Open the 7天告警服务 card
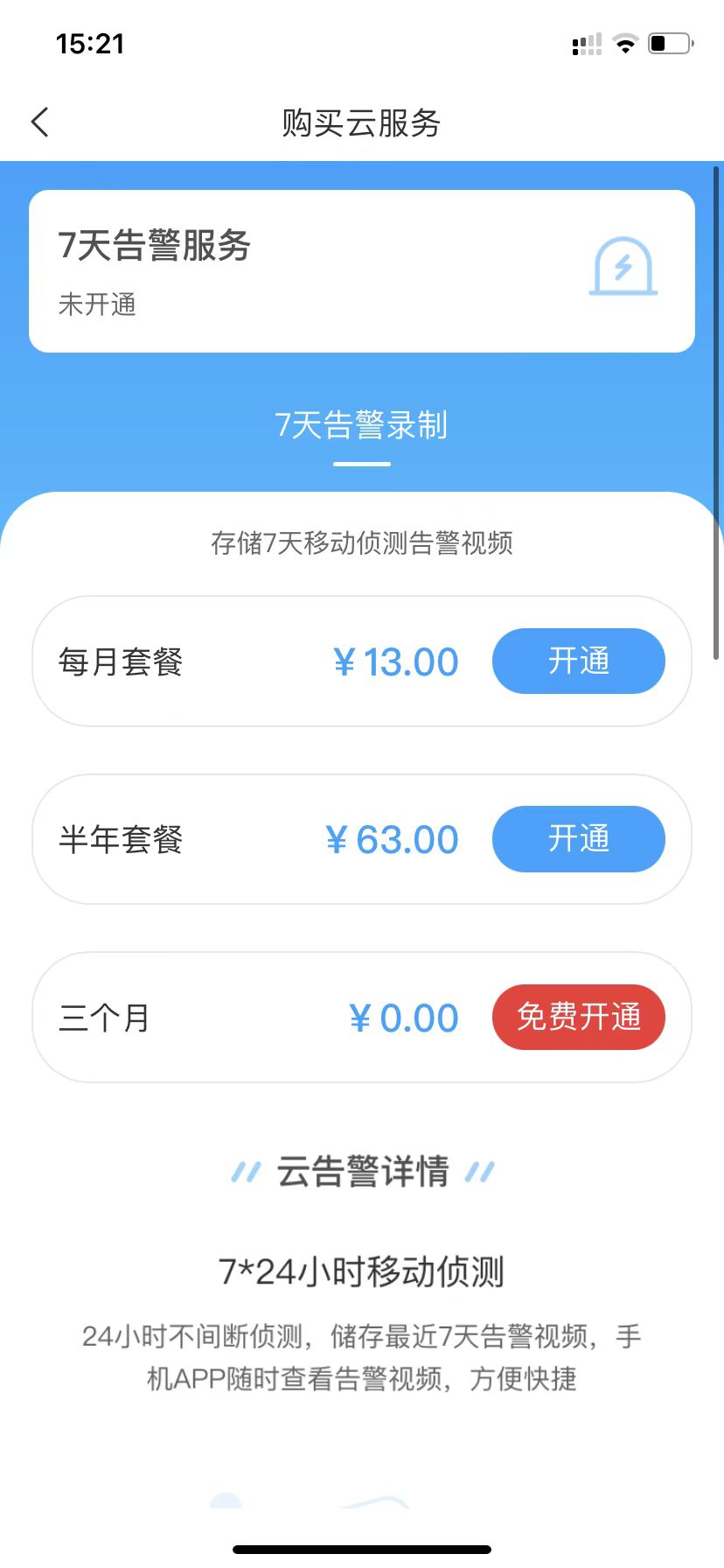Image resolution: width=724 pixels, height=1568 pixels. pos(362,271)
